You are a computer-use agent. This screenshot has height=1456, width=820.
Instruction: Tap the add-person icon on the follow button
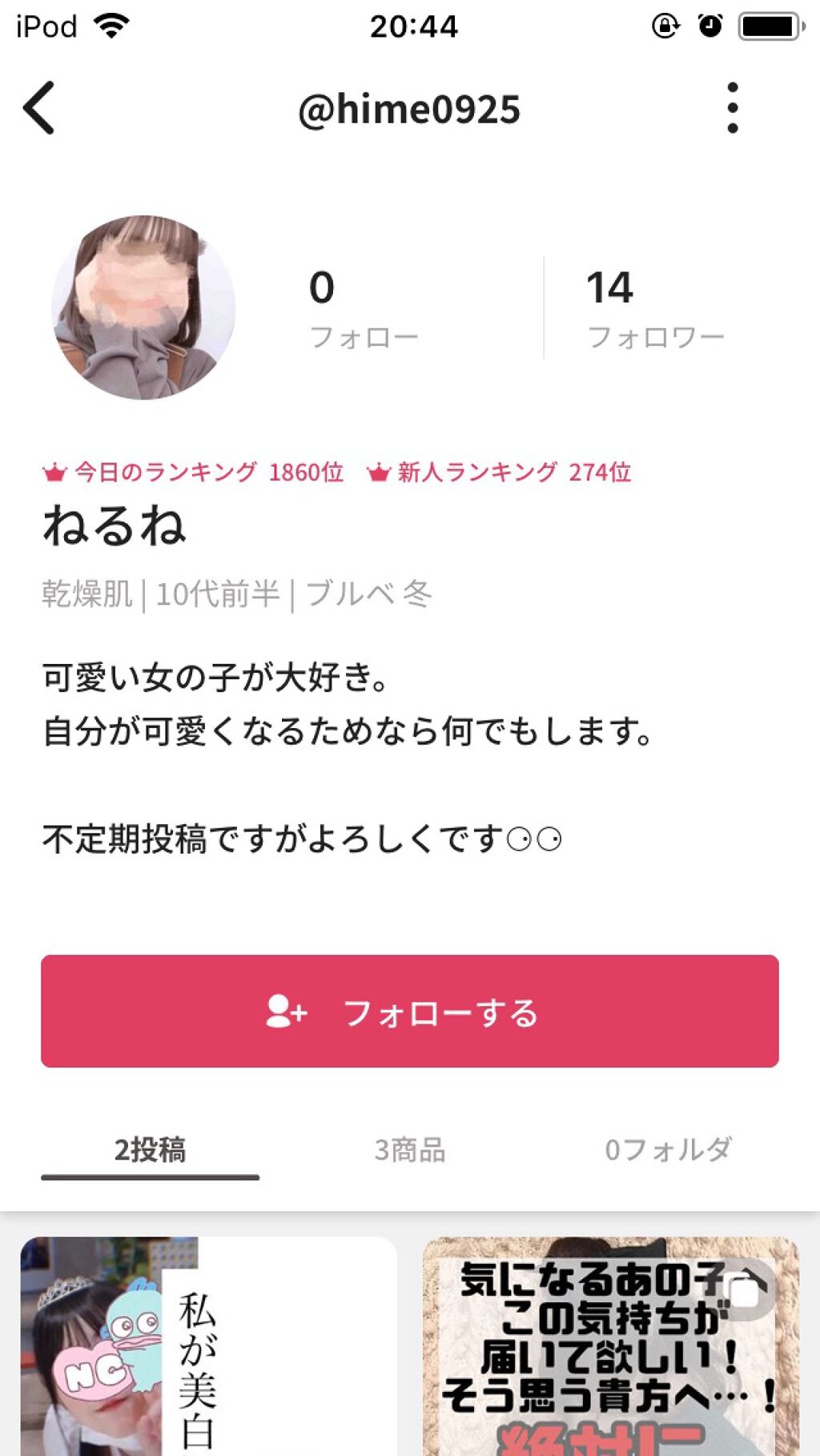click(x=284, y=1012)
